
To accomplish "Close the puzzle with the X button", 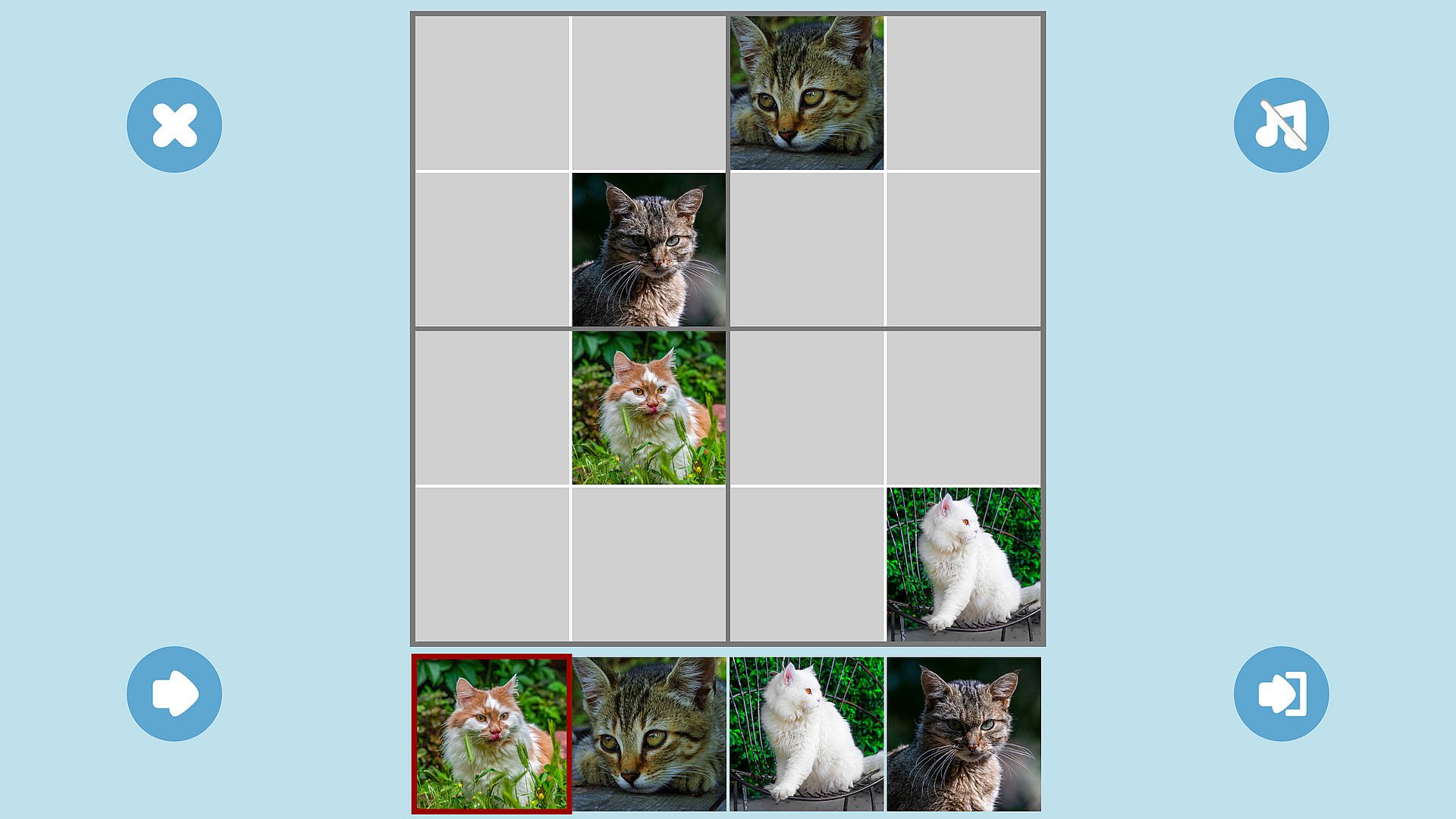I will tap(174, 125).
